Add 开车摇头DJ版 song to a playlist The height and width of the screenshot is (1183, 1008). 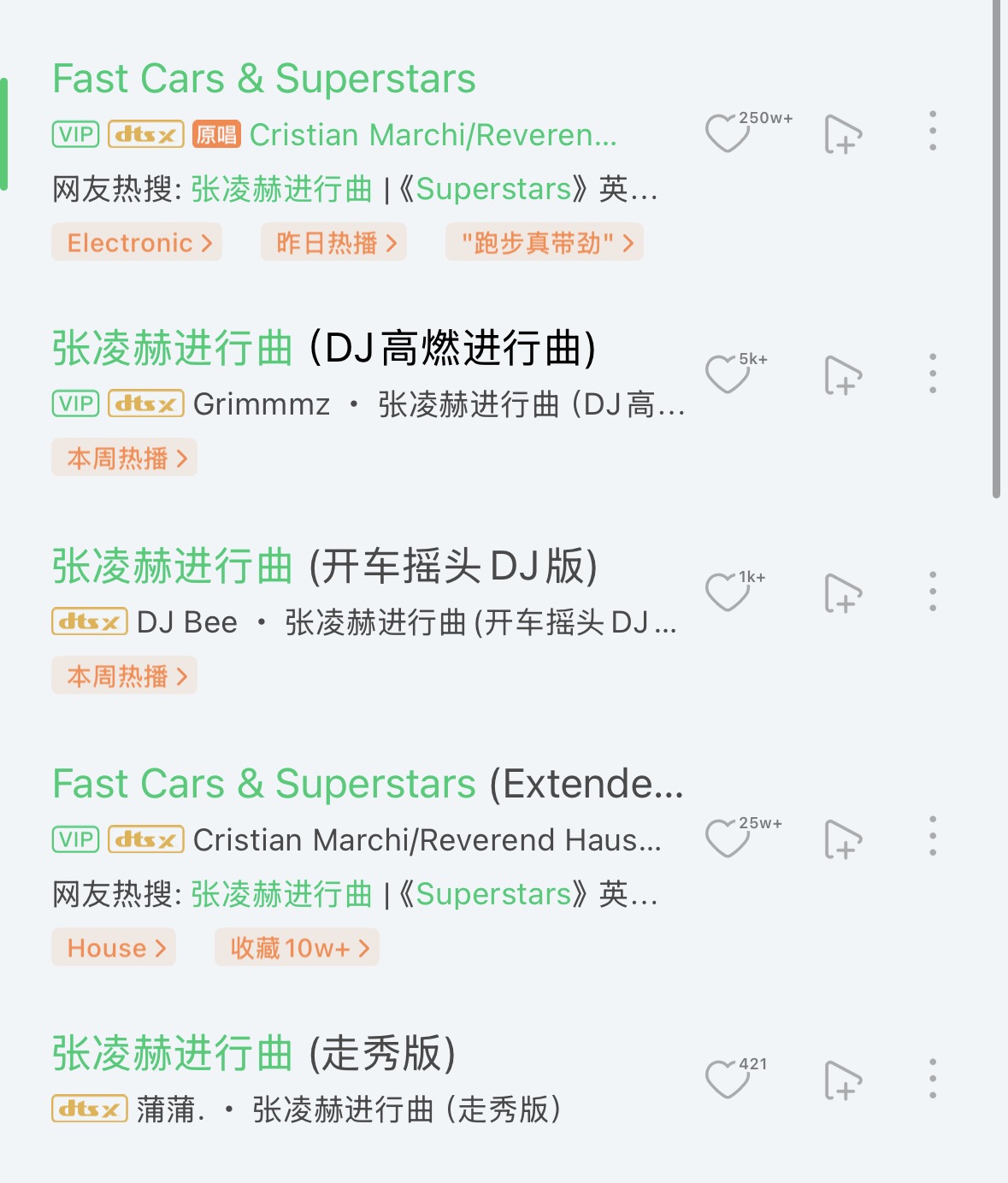click(x=843, y=592)
